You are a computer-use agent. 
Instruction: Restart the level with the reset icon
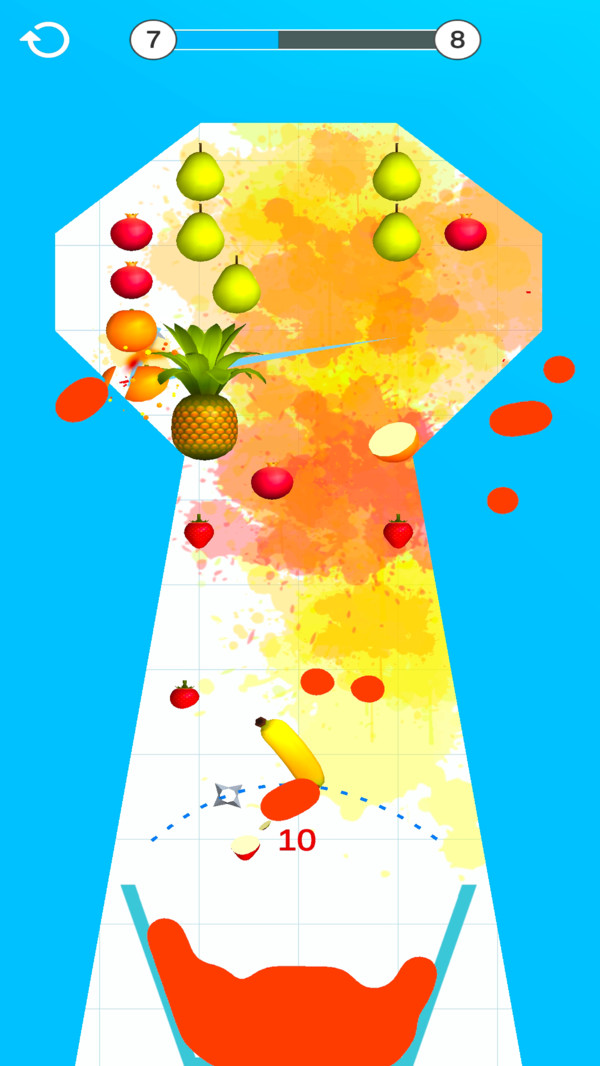[x=45, y=41]
